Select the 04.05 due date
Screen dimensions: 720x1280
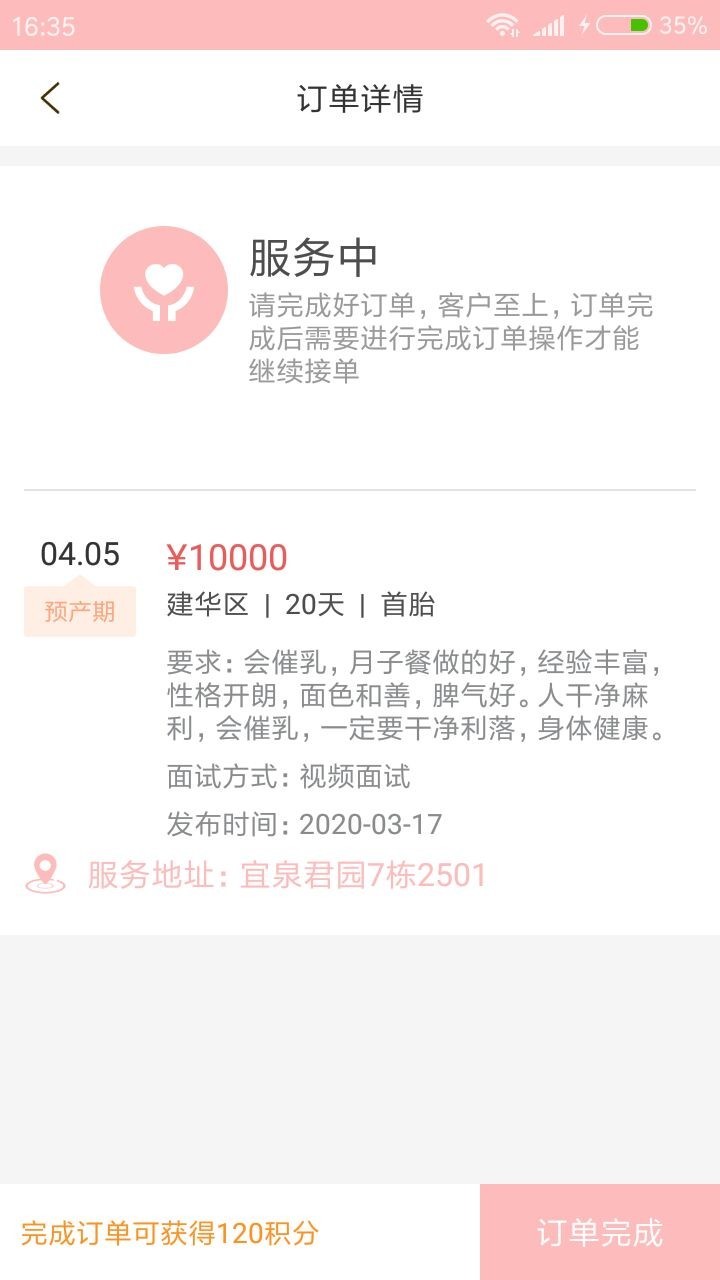(x=79, y=554)
